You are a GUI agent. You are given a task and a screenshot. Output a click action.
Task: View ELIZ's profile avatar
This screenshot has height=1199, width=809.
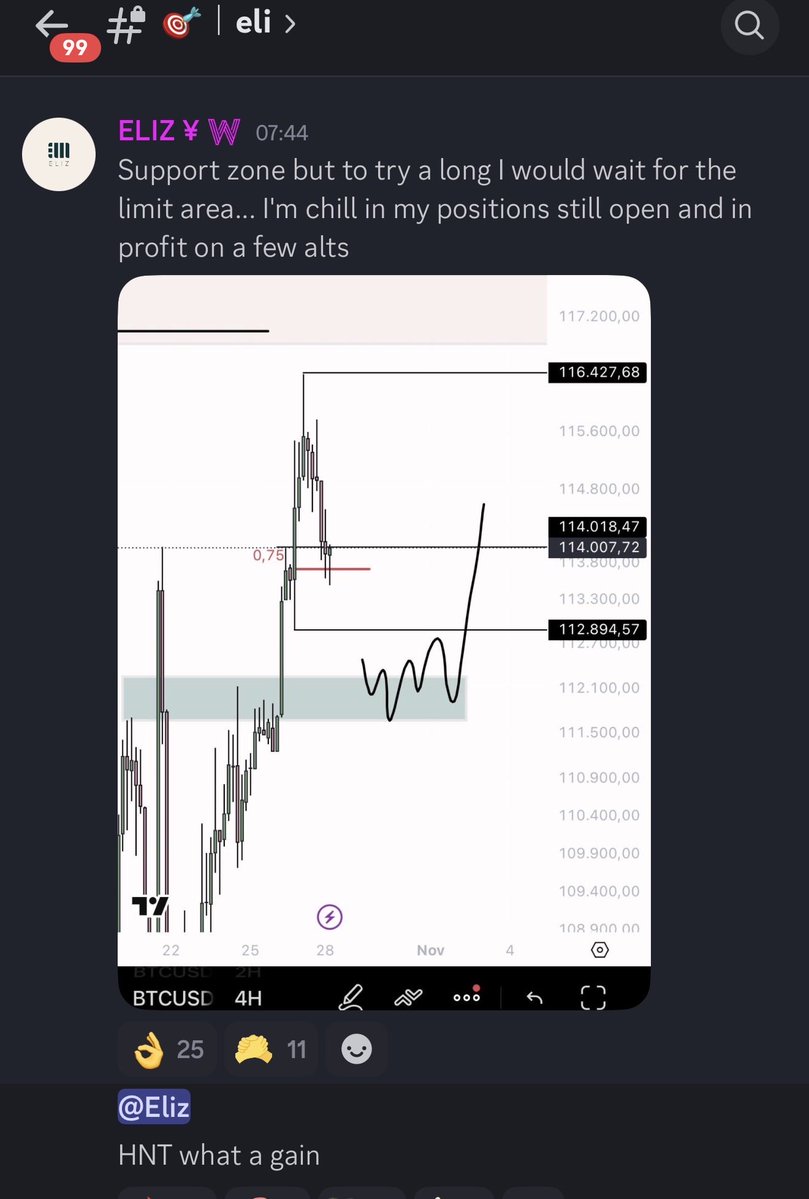click(x=59, y=154)
